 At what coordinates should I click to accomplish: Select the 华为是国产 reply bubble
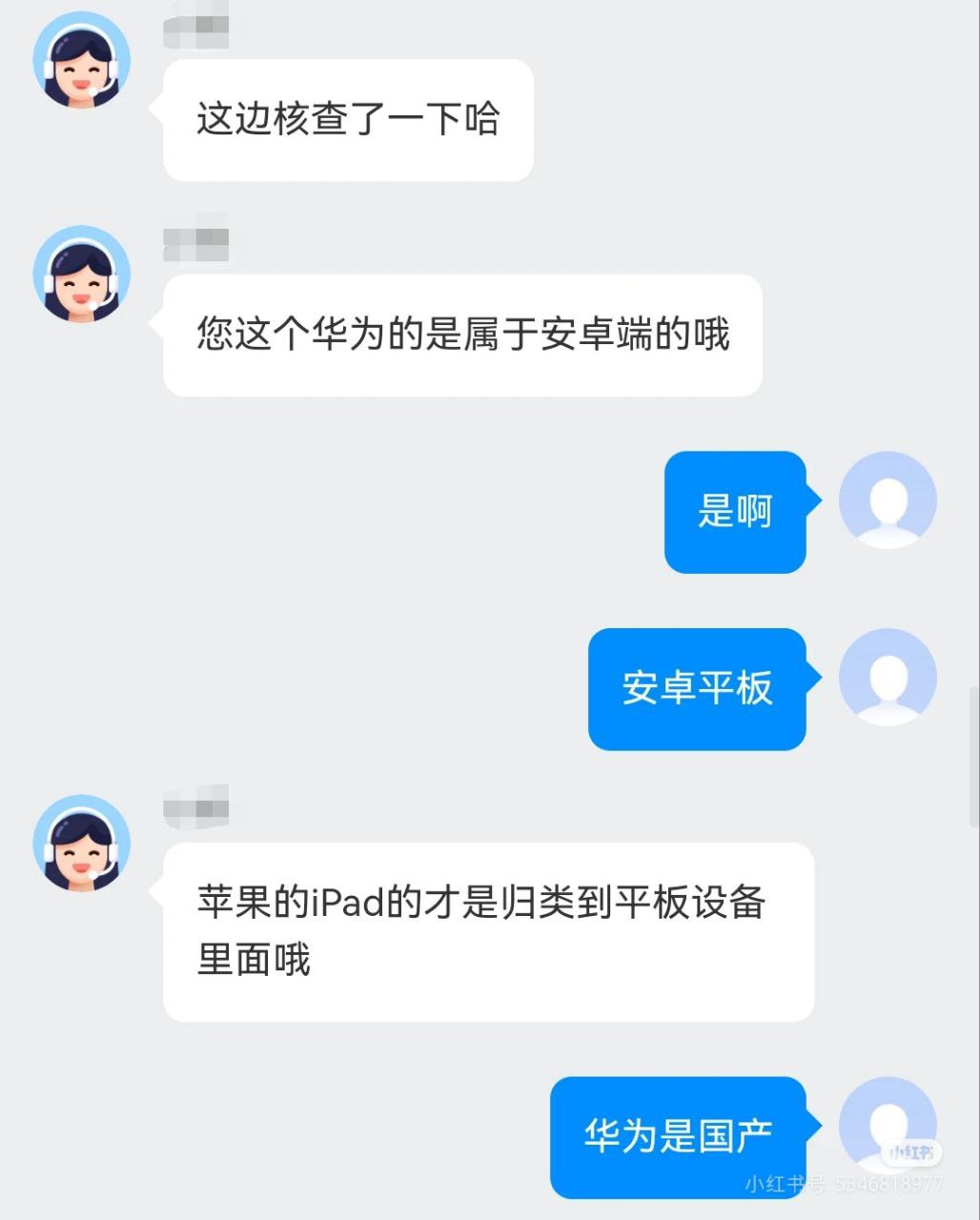pyautogui.click(x=677, y=1136)
